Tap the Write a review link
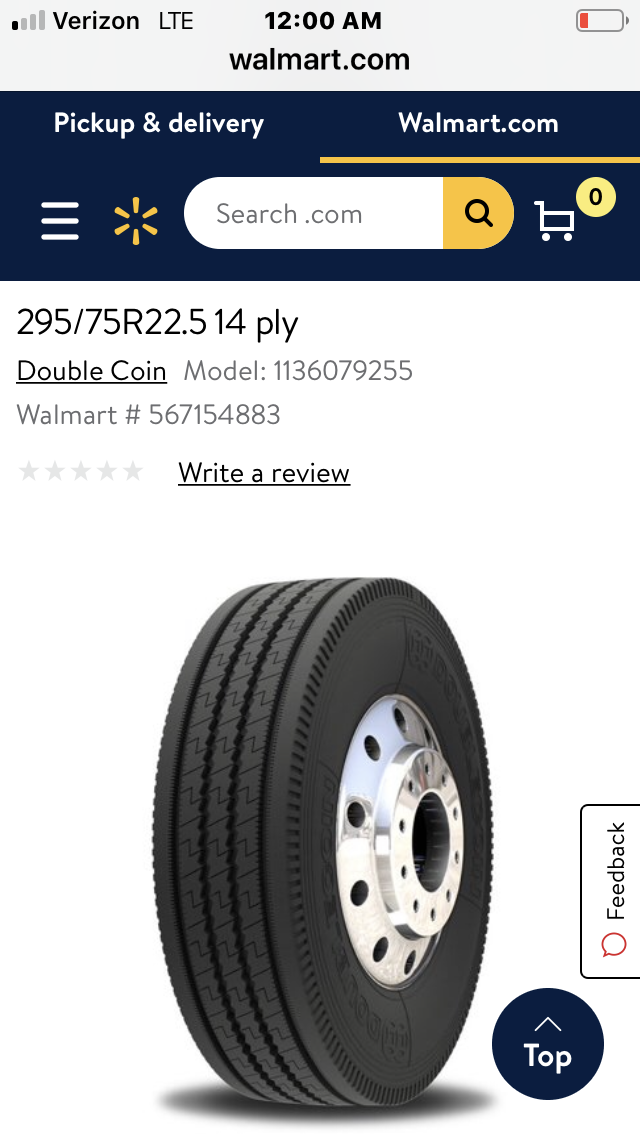 264,473
